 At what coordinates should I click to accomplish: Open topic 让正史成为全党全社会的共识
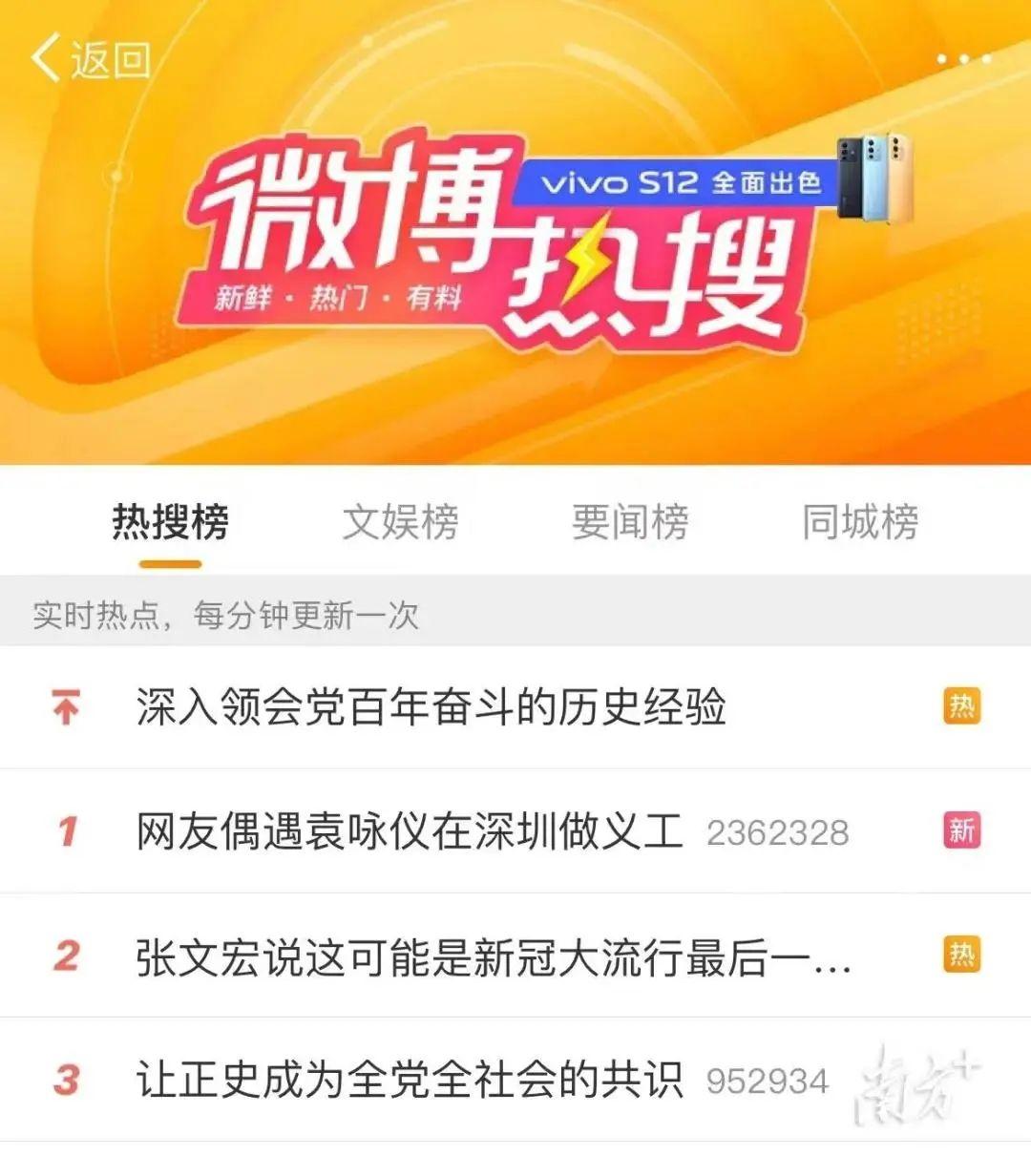coord(409,1081)
